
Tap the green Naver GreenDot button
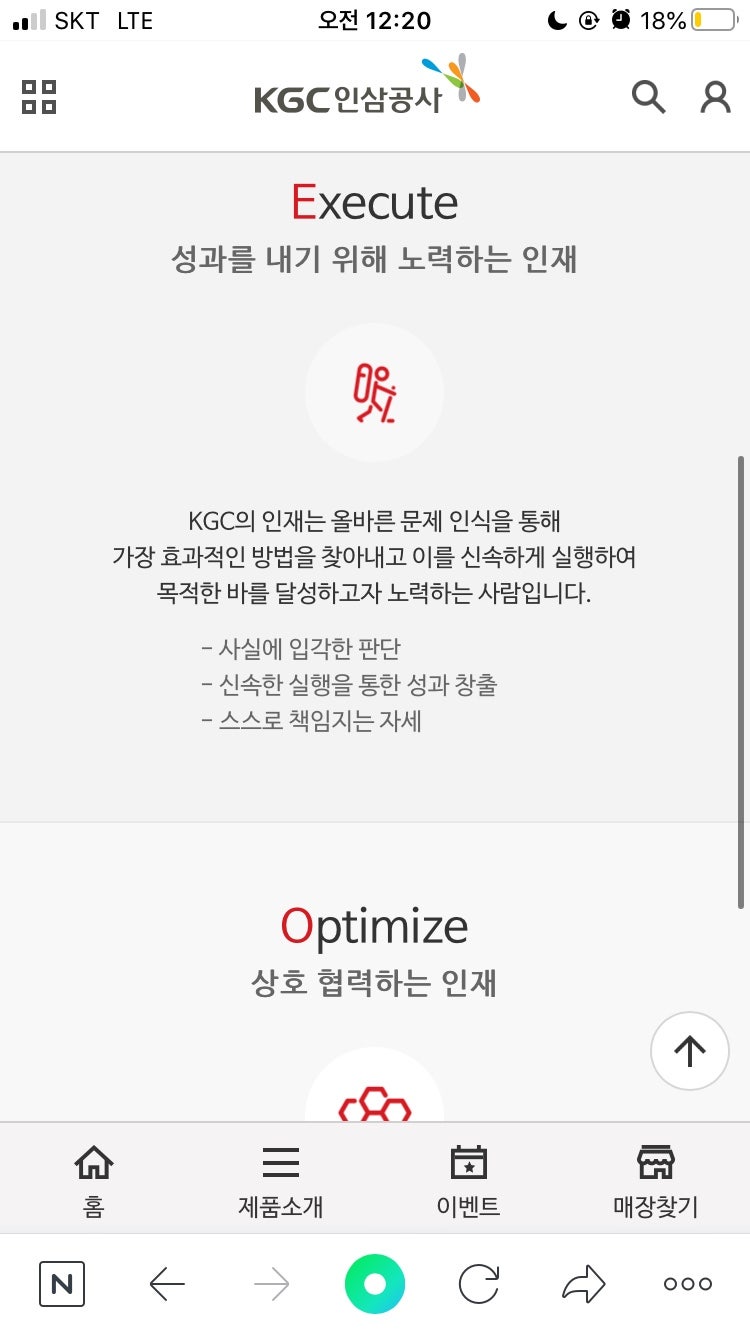[x=374, y=1283]
